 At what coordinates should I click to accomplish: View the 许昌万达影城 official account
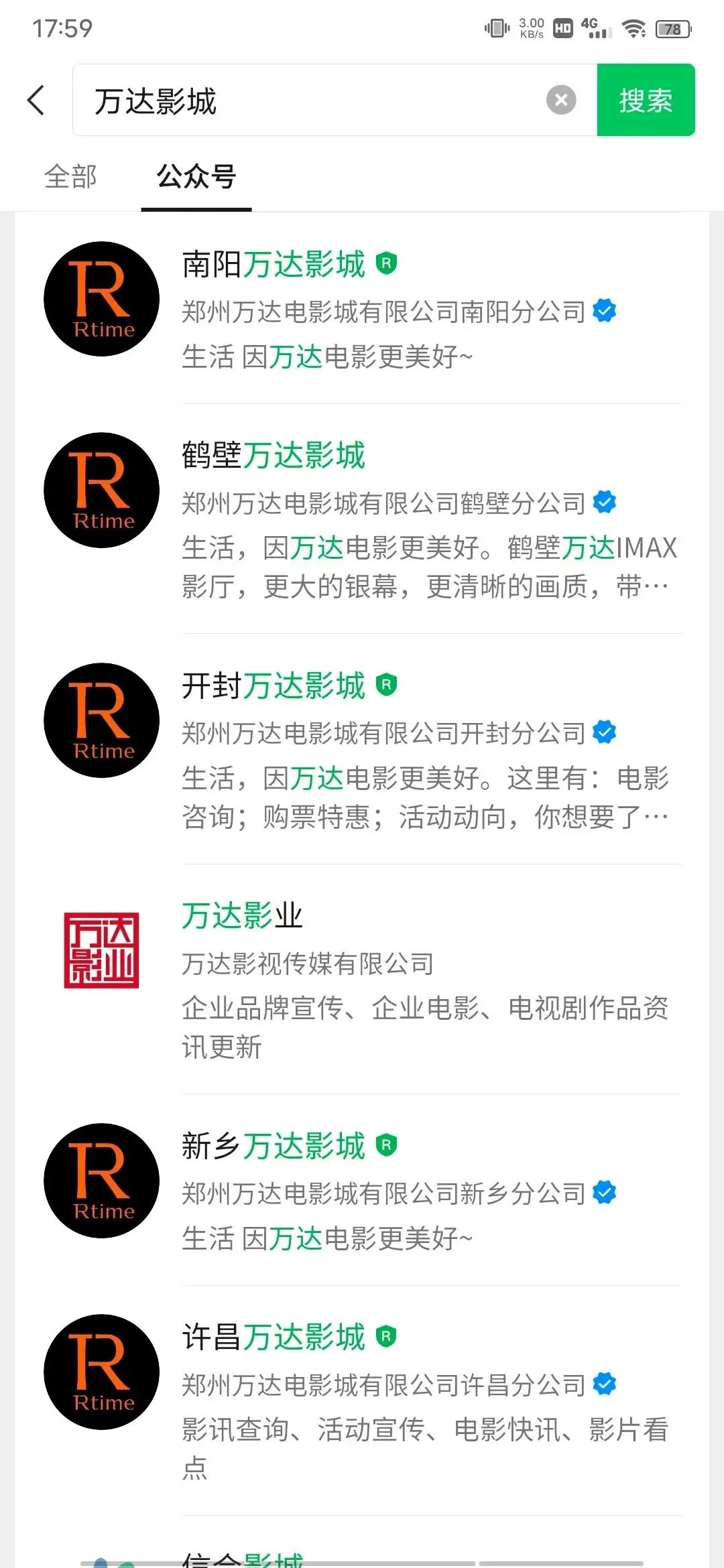(x=362, y=1401)
